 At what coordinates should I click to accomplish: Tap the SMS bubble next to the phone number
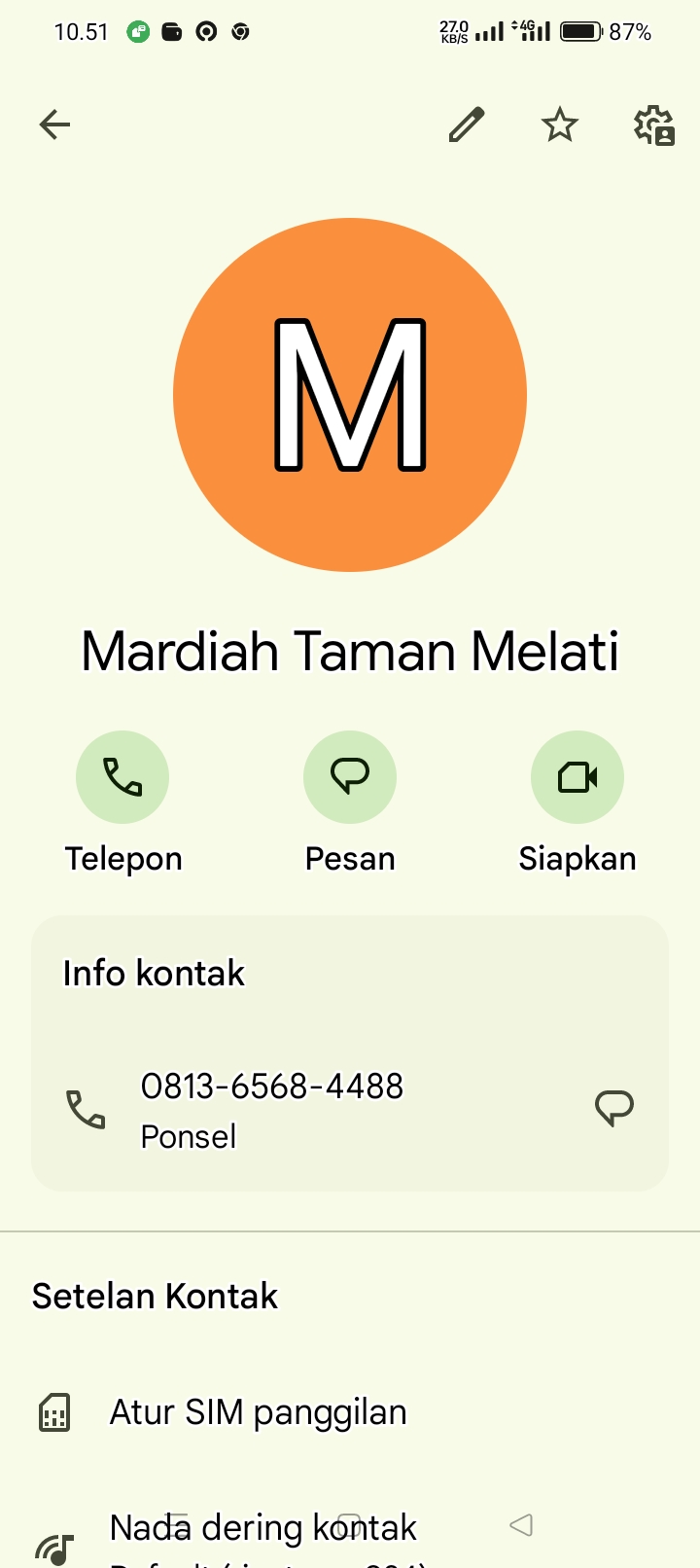614,1107
